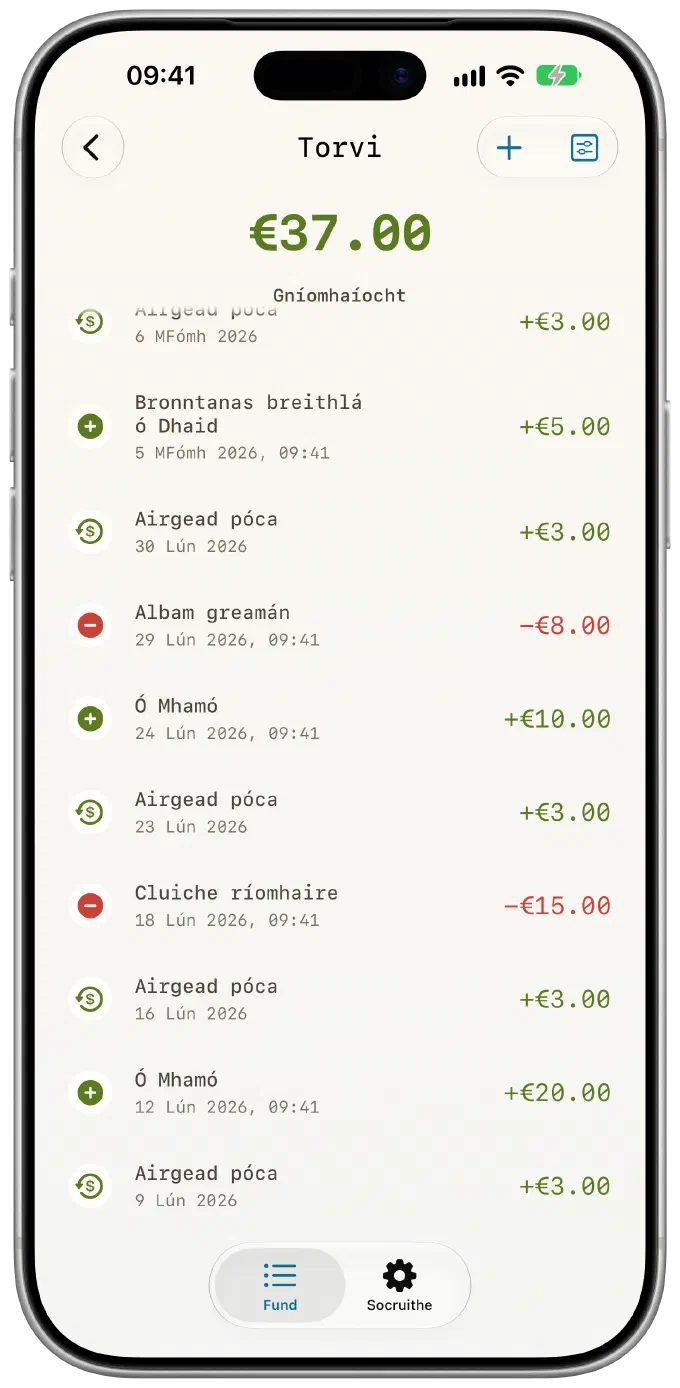View Ó Mhamó entry from 24 Lún

click(x=340, y=719)
